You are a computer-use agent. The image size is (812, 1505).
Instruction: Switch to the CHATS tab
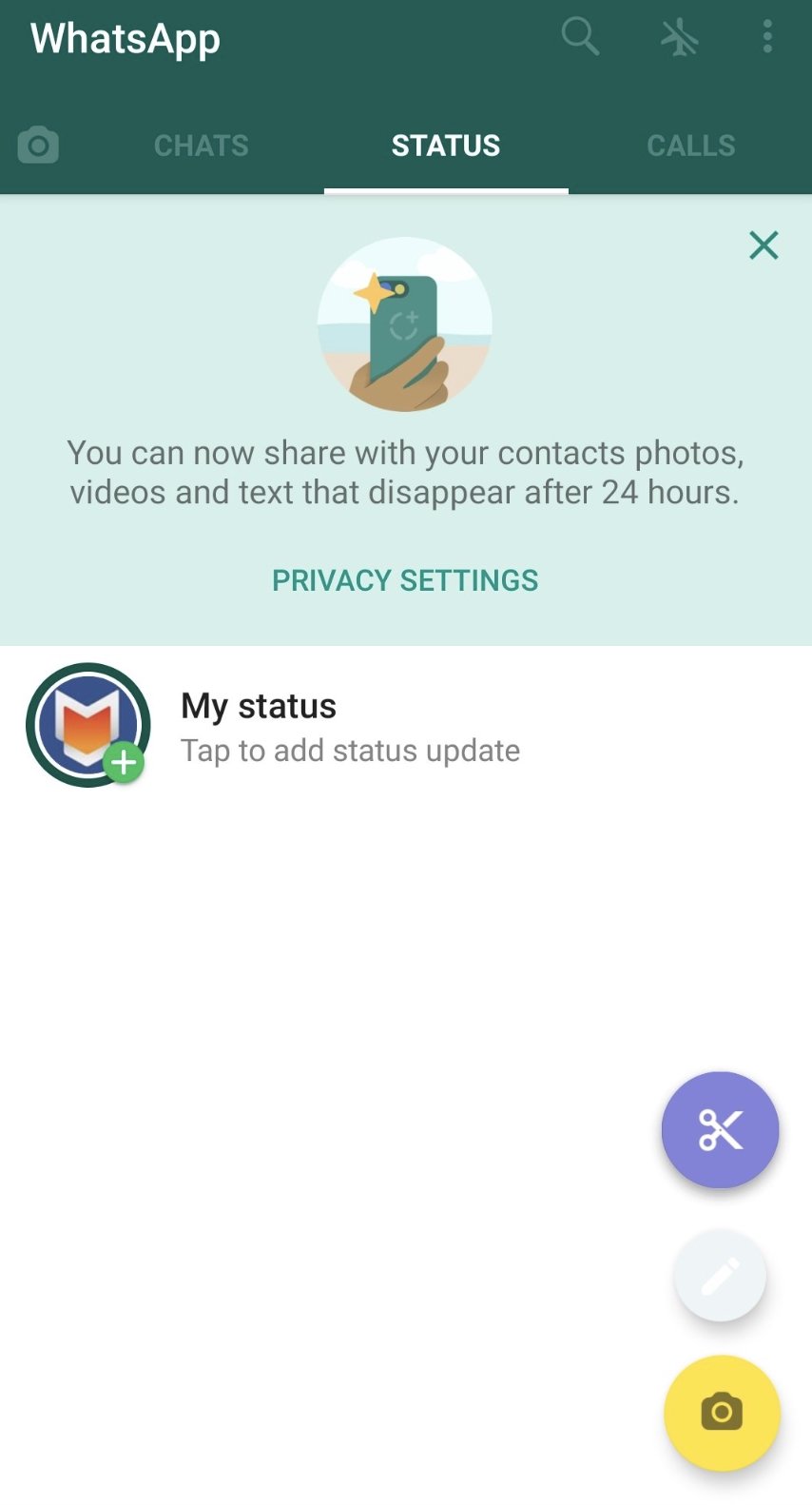pos(201,145)
